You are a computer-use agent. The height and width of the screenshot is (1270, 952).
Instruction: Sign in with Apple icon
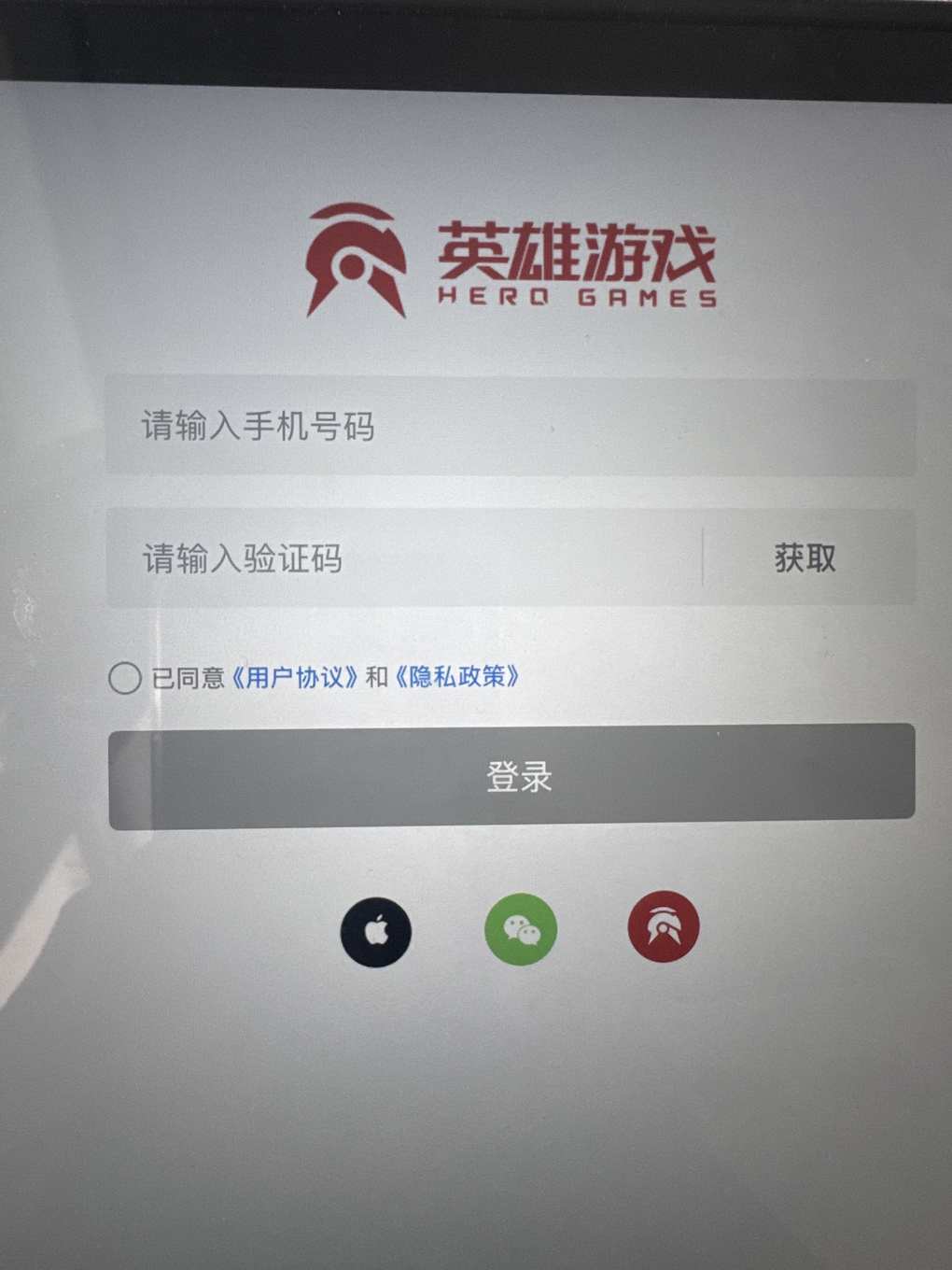coord(376,931)
